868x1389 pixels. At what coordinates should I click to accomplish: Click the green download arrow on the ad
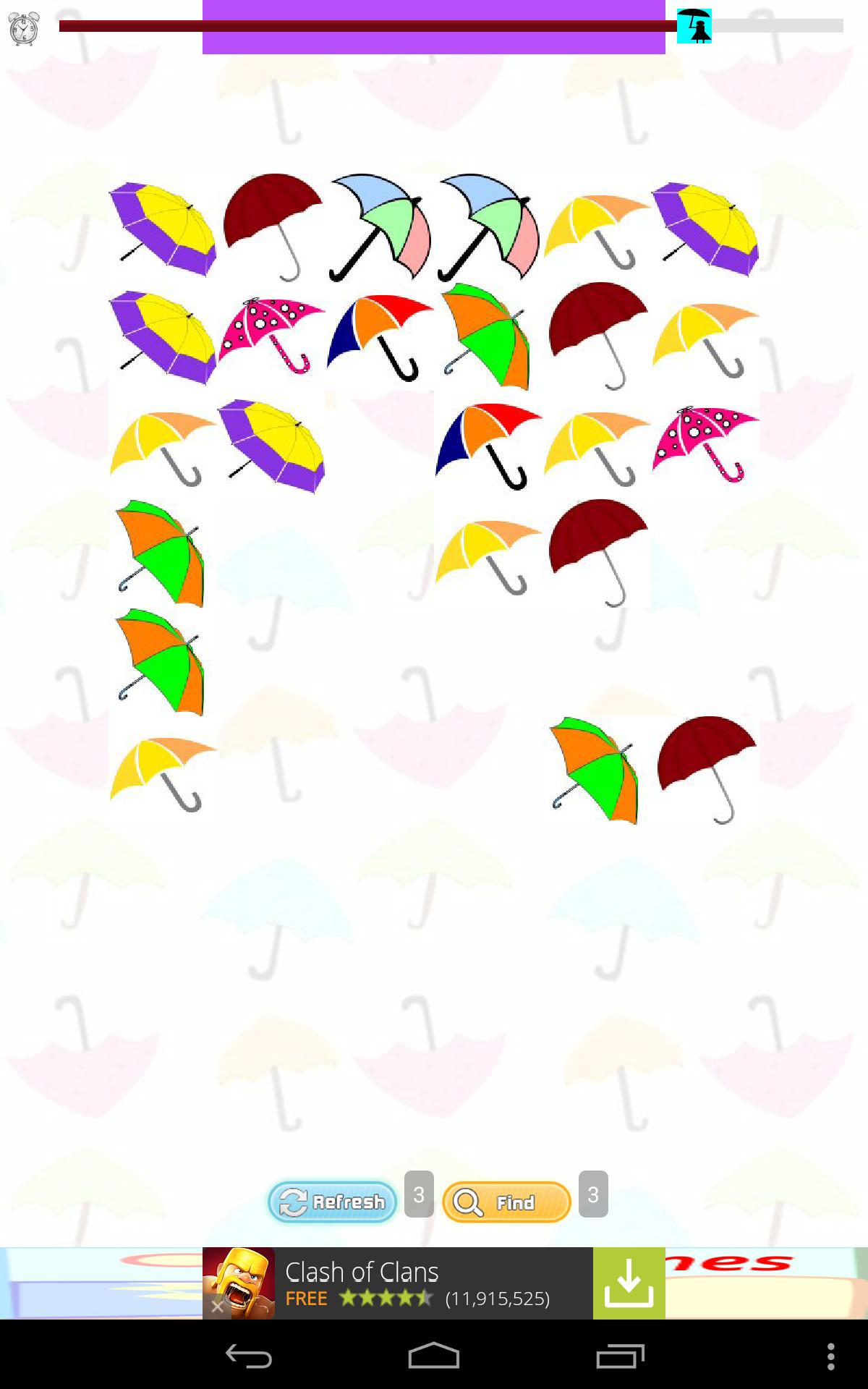[x=628, y=1283]
